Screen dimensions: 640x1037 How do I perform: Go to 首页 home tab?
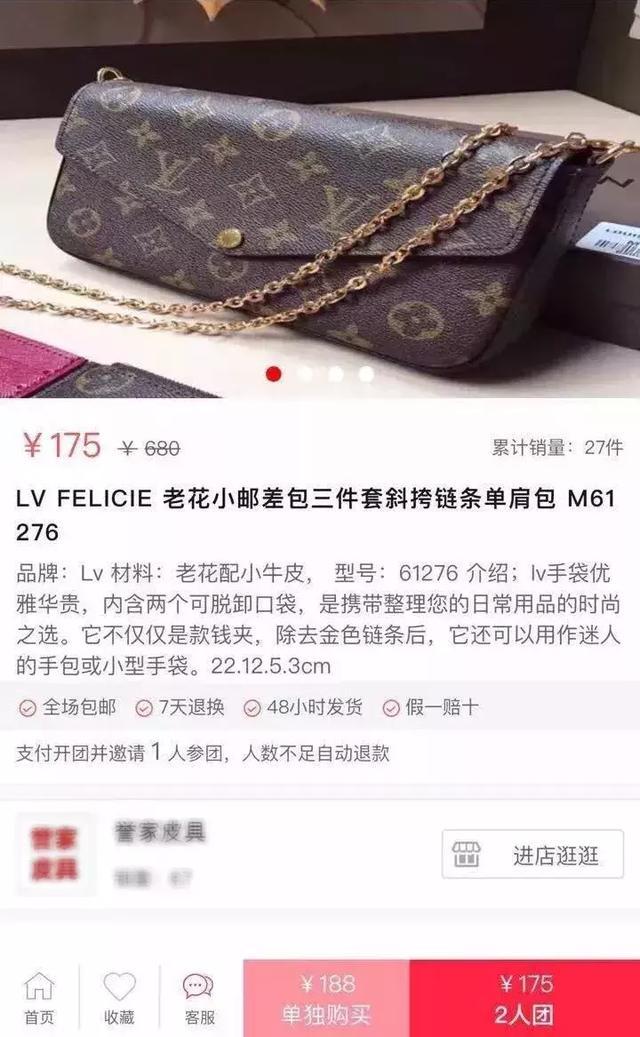39,999
